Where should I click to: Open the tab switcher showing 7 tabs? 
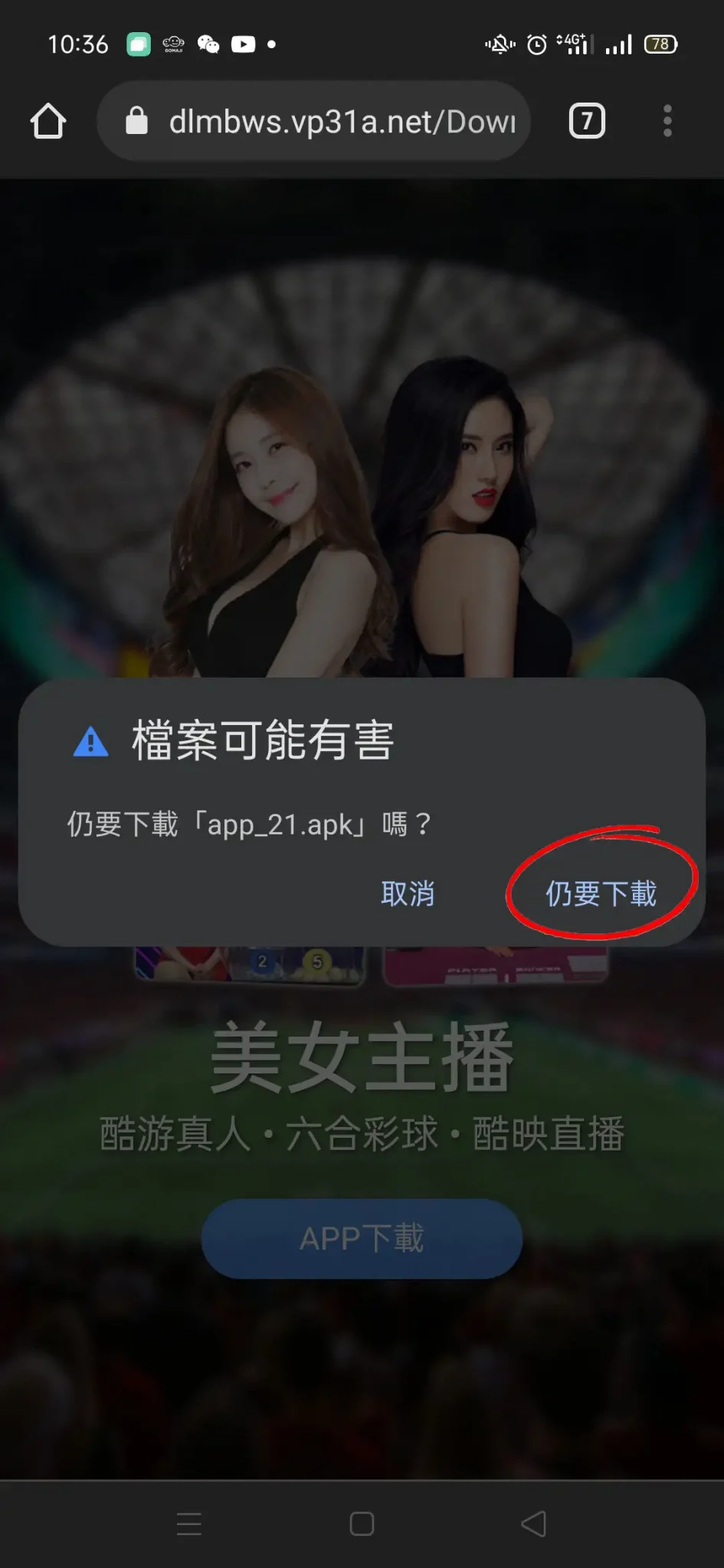[587, 121]
